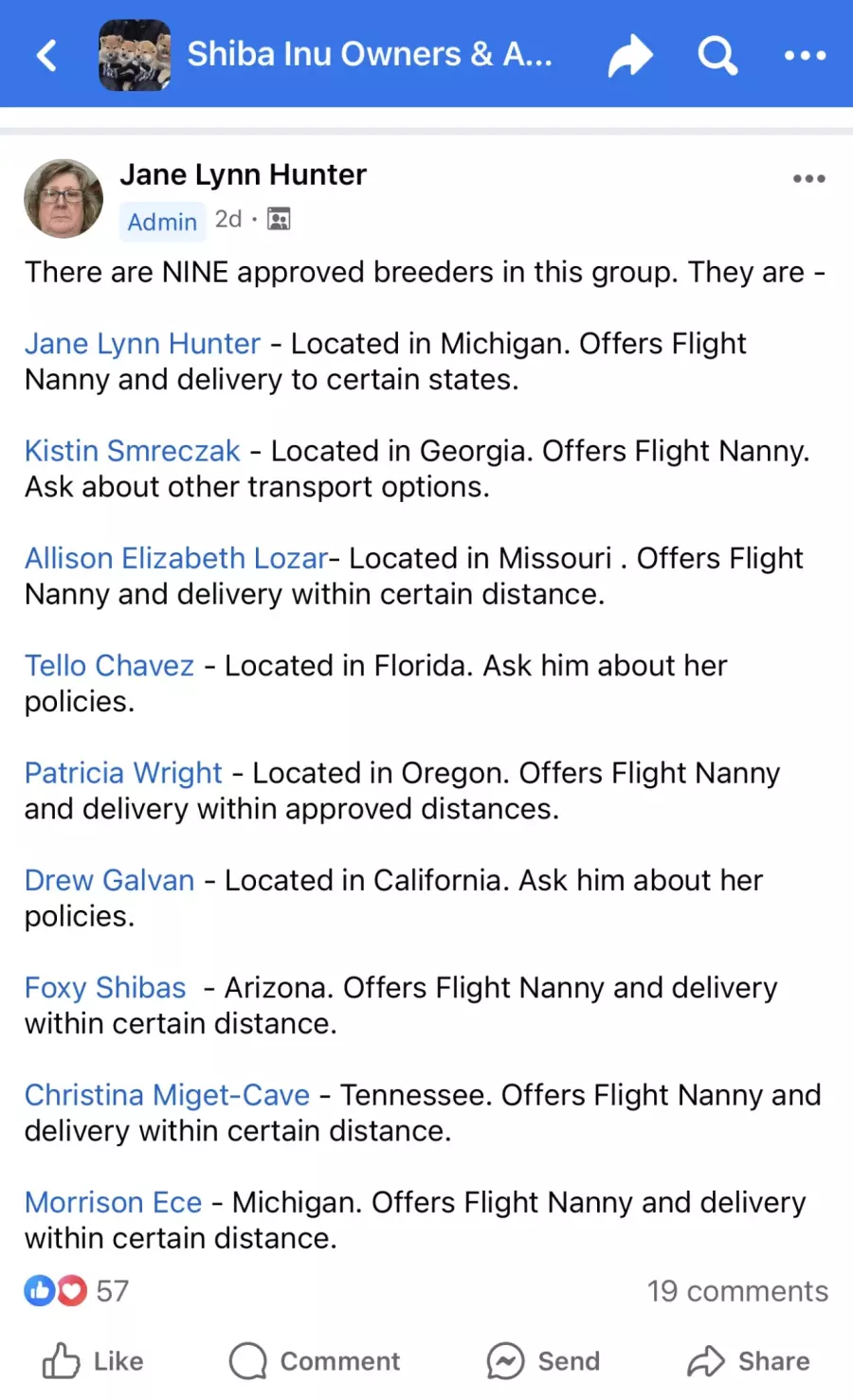Share the group via header arrow icon
Image resolution: width=853 pixels, height=1400 pixels.
(x=630, y=55)
